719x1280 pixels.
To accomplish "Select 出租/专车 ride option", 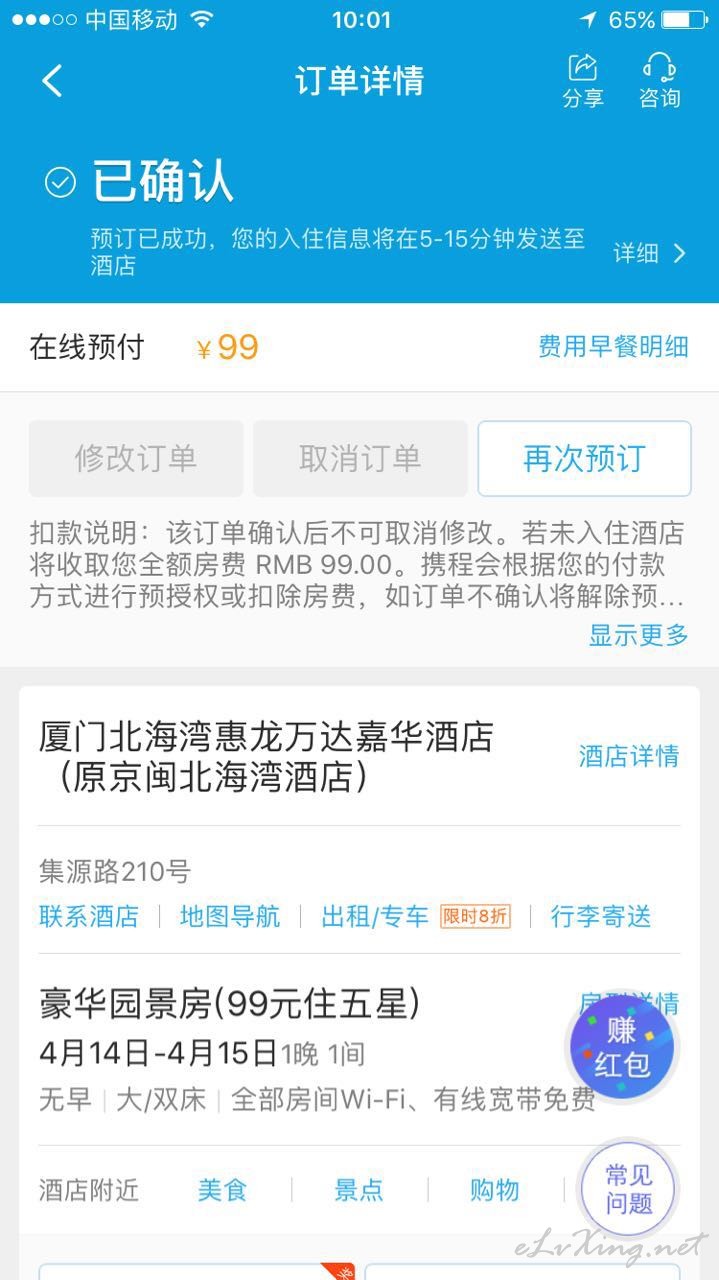I will [x=375, y=916].
